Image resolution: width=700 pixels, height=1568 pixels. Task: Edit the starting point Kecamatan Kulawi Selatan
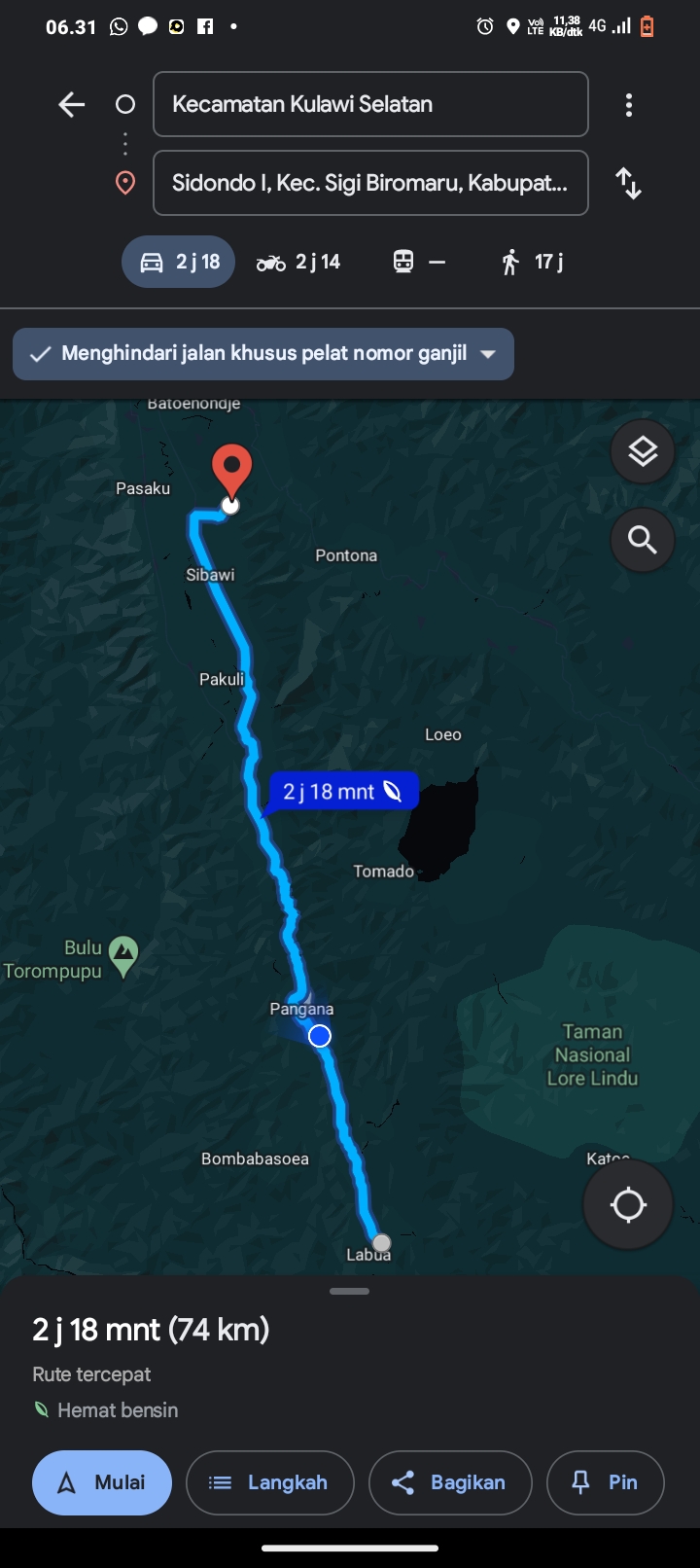point(370,104)
